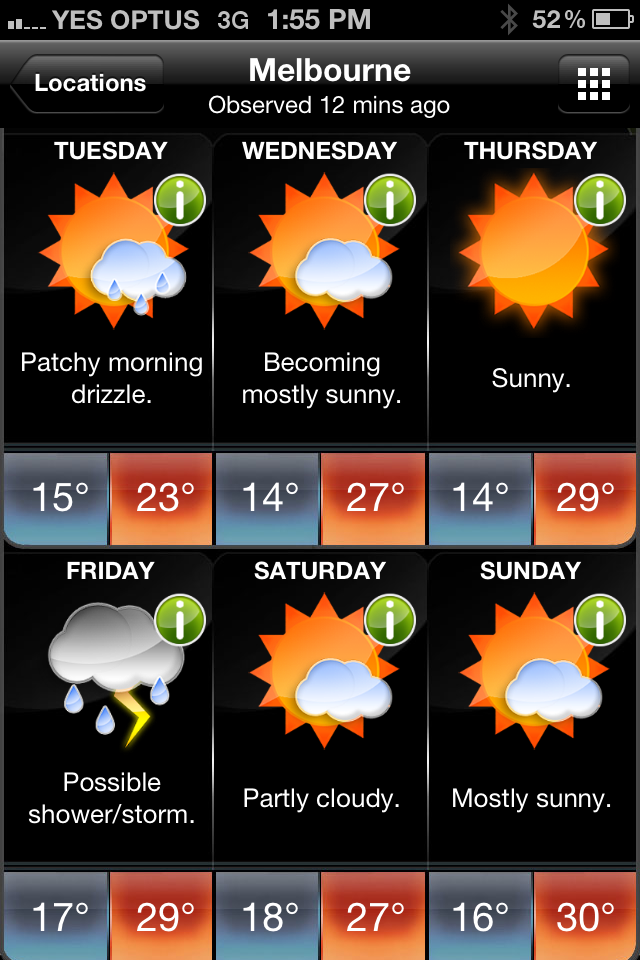
Task: Show info for Wednesday's forecast
Action: pos(389,199)
